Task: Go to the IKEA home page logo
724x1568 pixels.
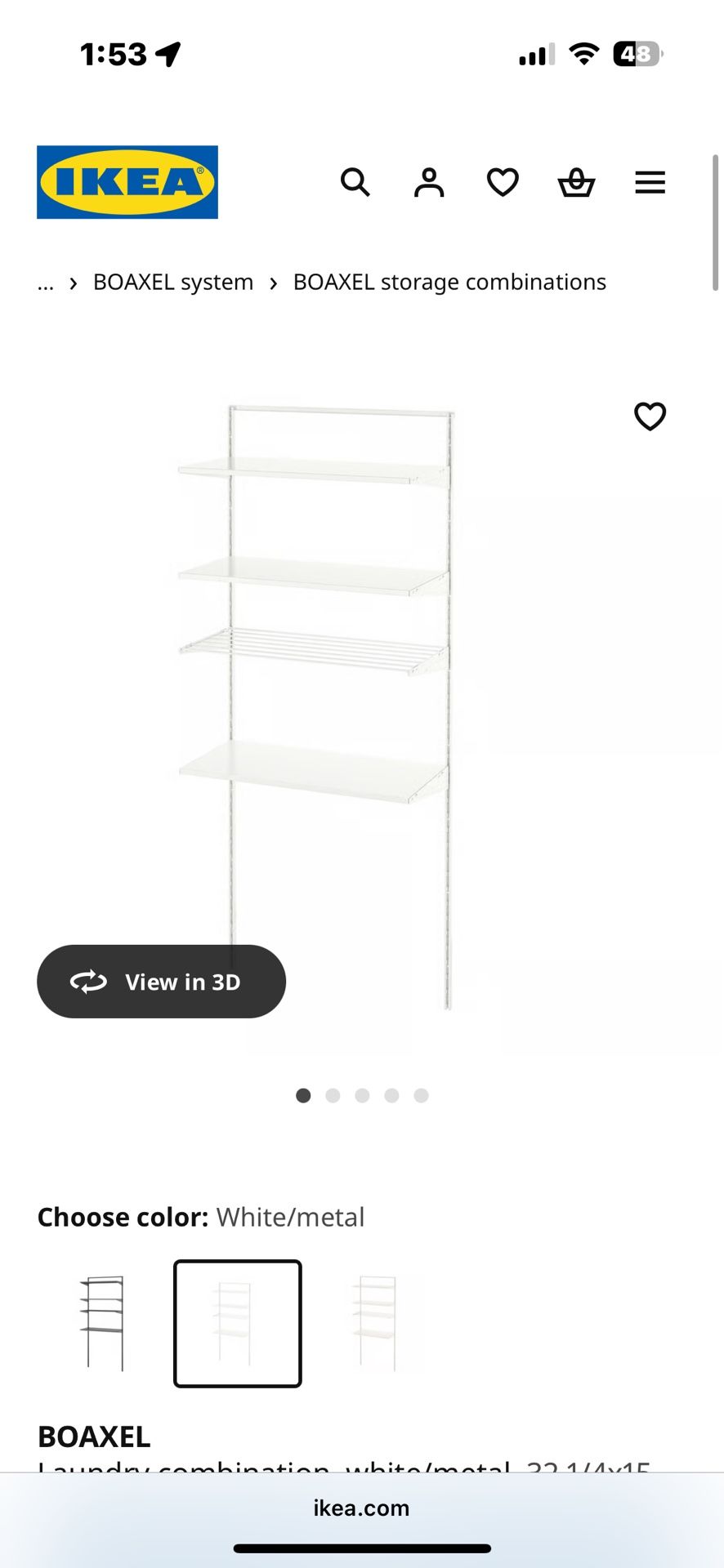Action: click(x=127, y=182)
